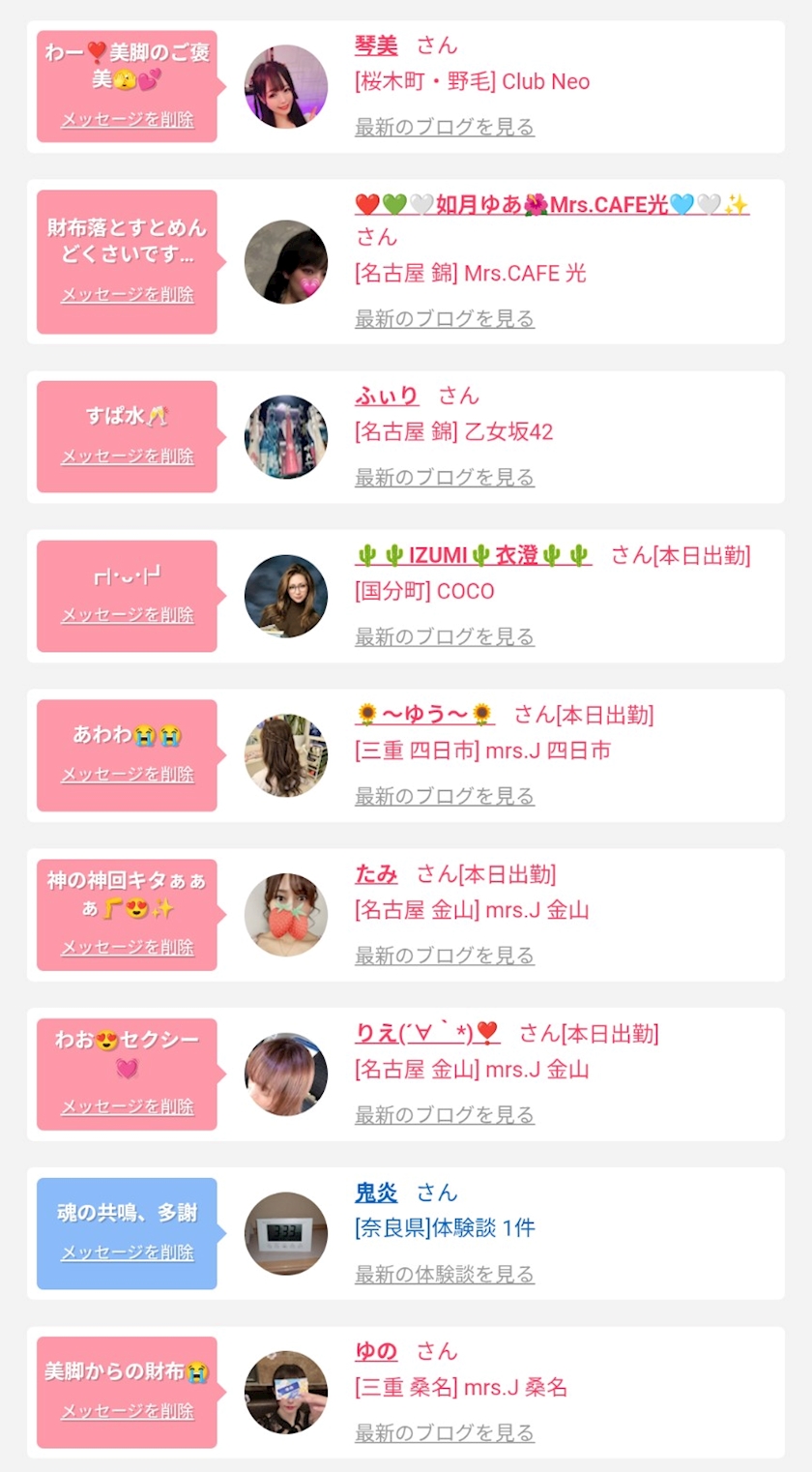Open IZUMI 衣澄's profile link
The height and width of the screenshot is (1472, 812).
pos(474,555)
